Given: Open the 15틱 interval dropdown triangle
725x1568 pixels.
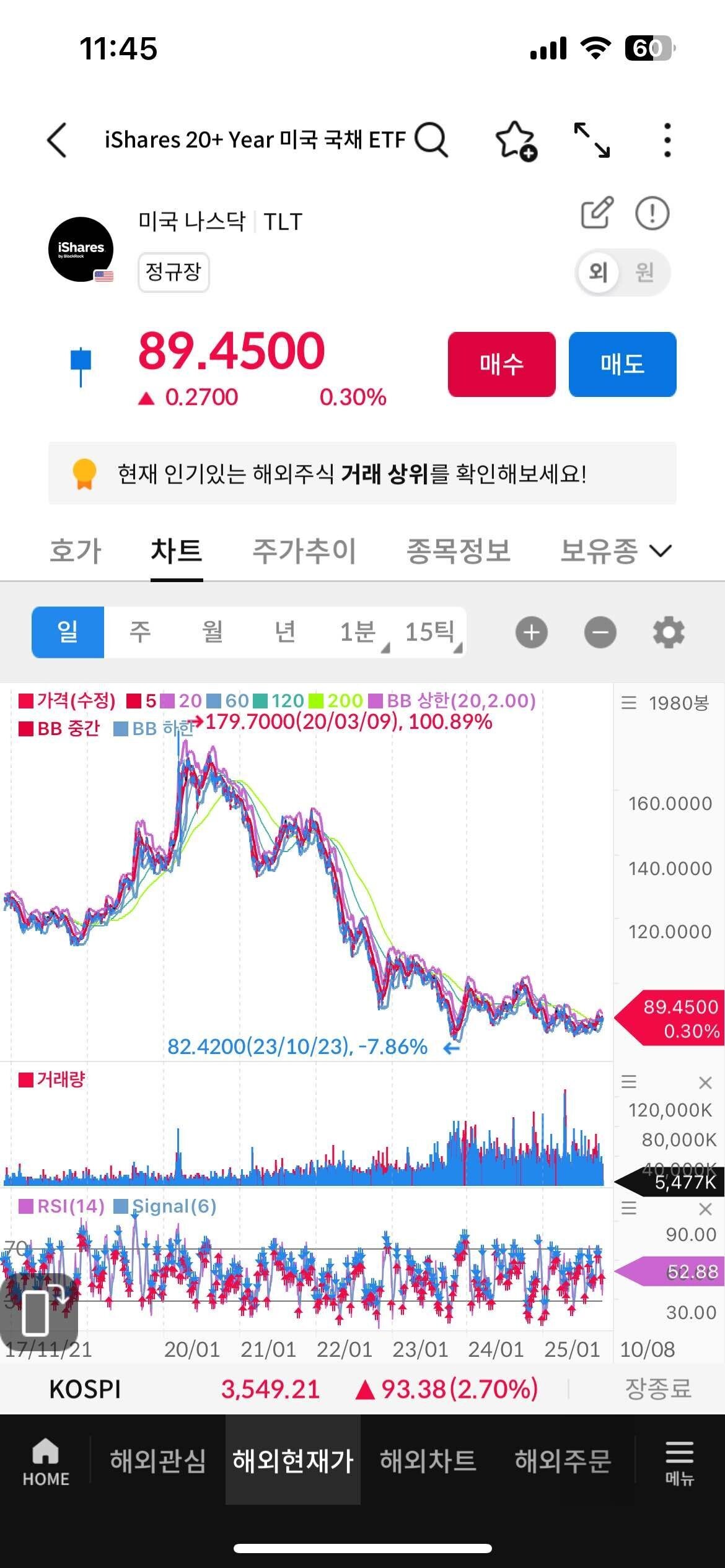Looking at the screenshot, I should pos(457,647).
